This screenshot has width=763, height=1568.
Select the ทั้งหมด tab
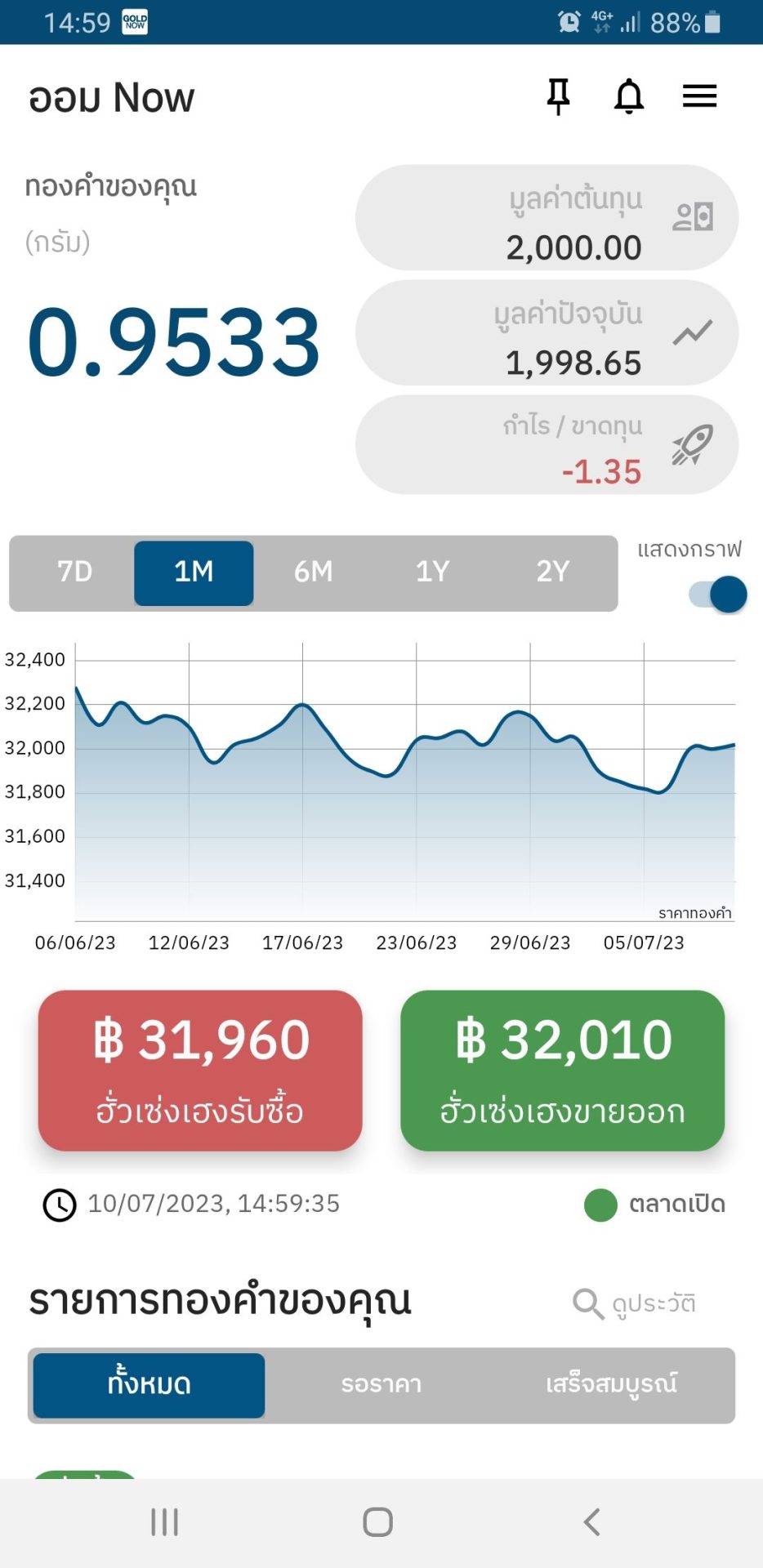tap(149, 1385)
